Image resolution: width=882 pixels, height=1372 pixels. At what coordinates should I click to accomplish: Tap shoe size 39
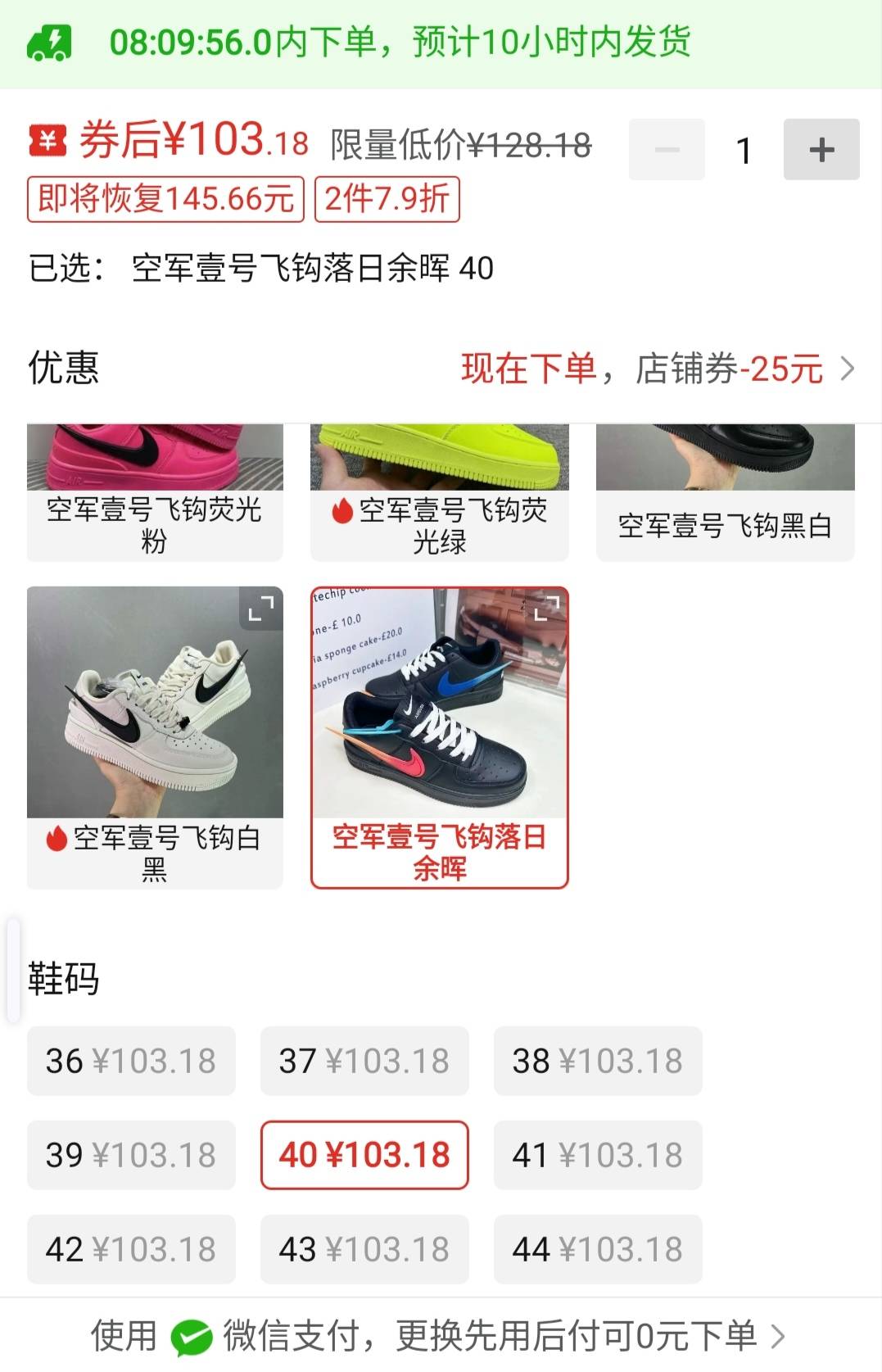coord(131,1155)
